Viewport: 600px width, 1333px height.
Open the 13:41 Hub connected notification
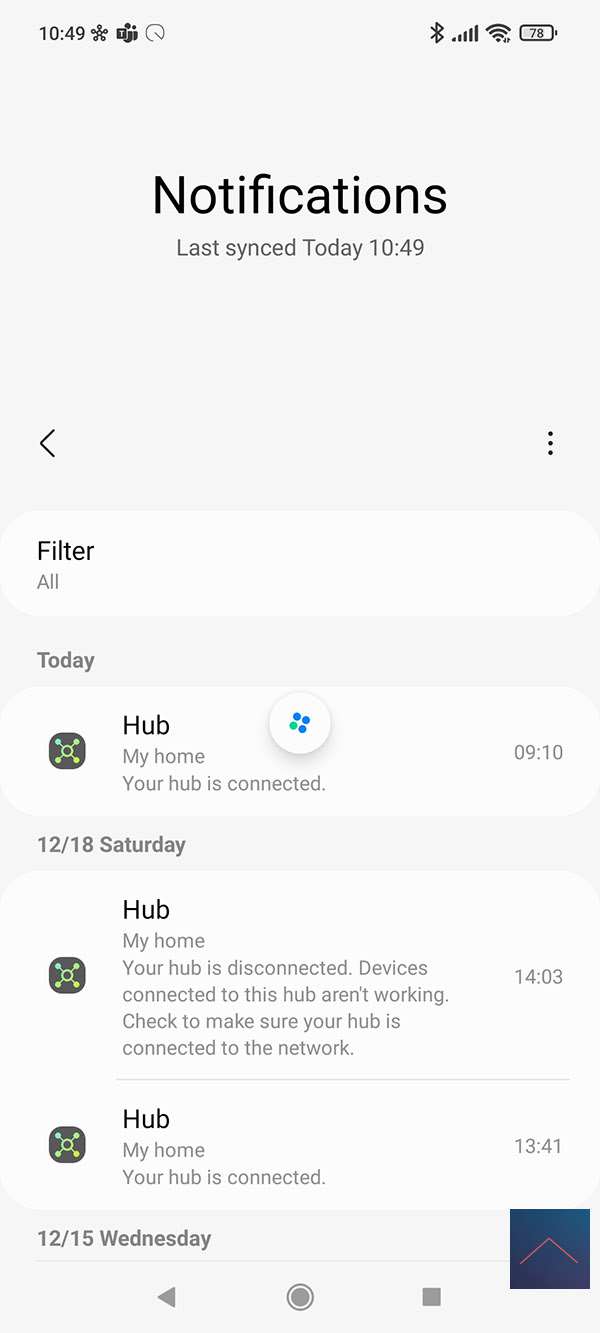pos(300,1146)
